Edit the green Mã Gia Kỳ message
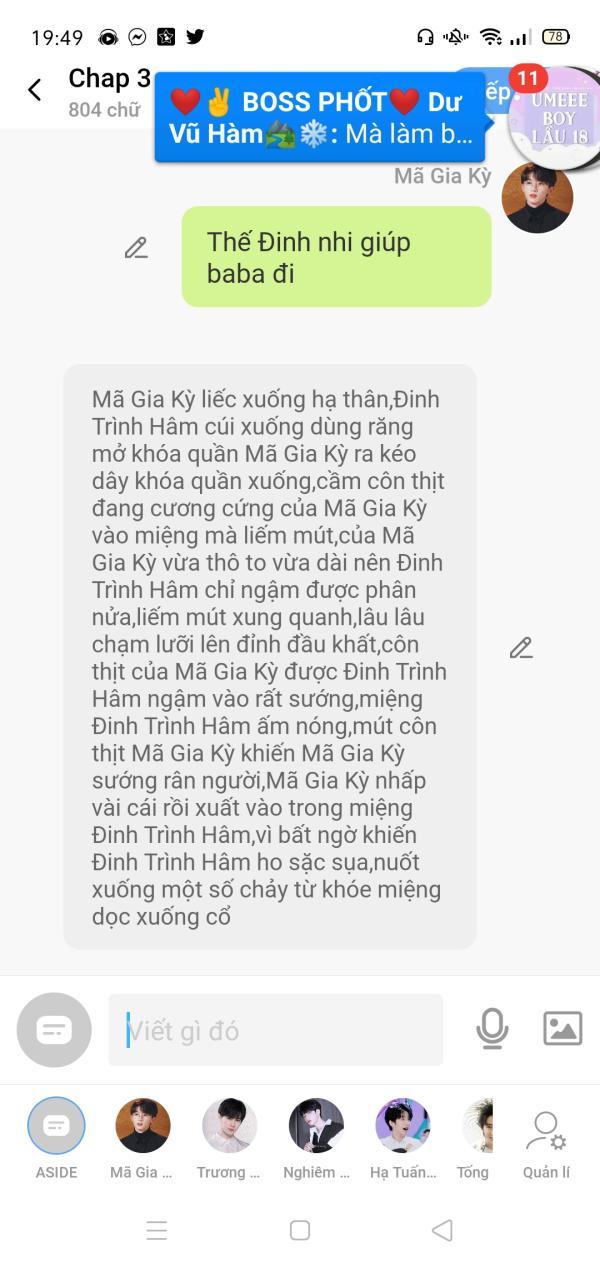Image resolution: width=600 pixels, height=1267 pixels. coord(136,248)
